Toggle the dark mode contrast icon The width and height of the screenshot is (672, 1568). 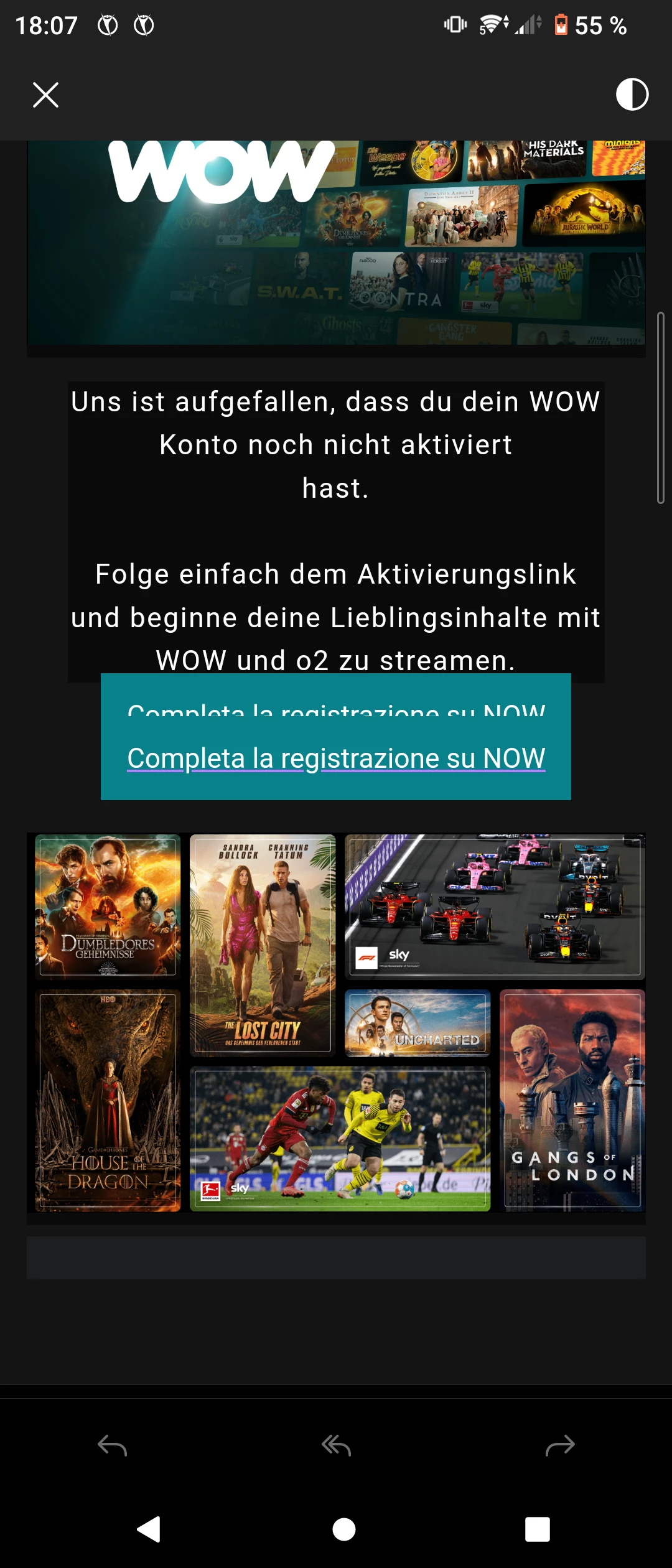(632, 95)
